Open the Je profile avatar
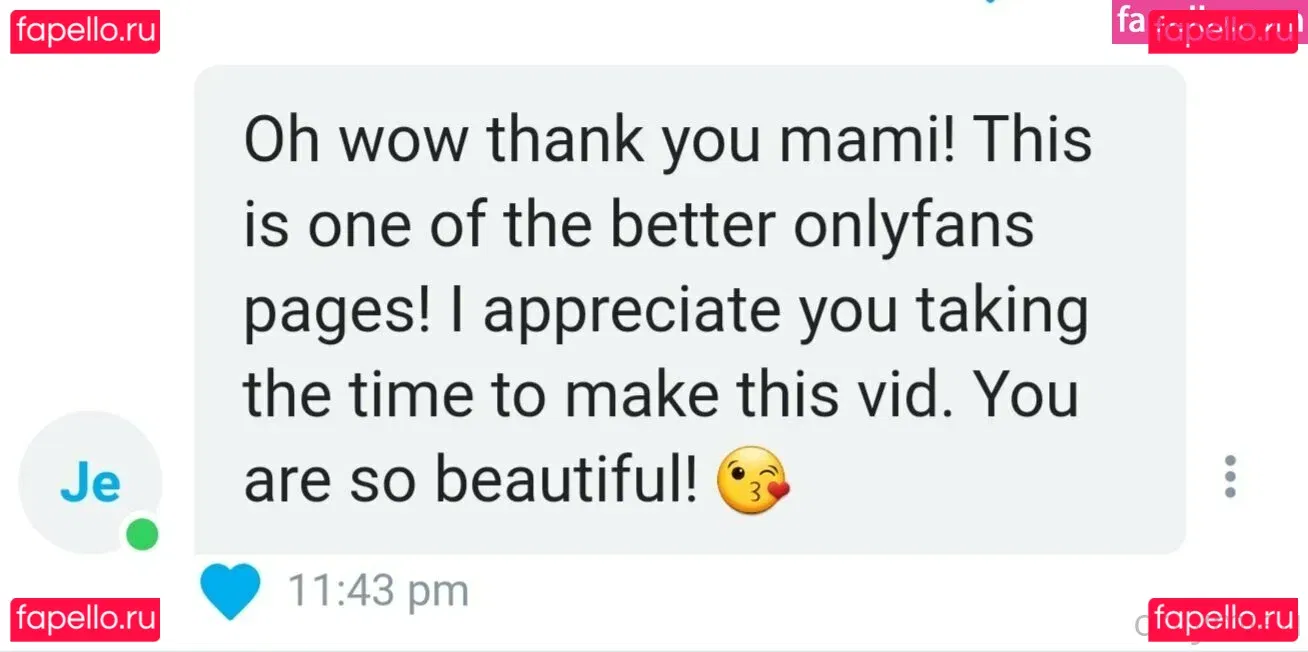The height and width of the screenshot is (652, 1308). [90, 483]
